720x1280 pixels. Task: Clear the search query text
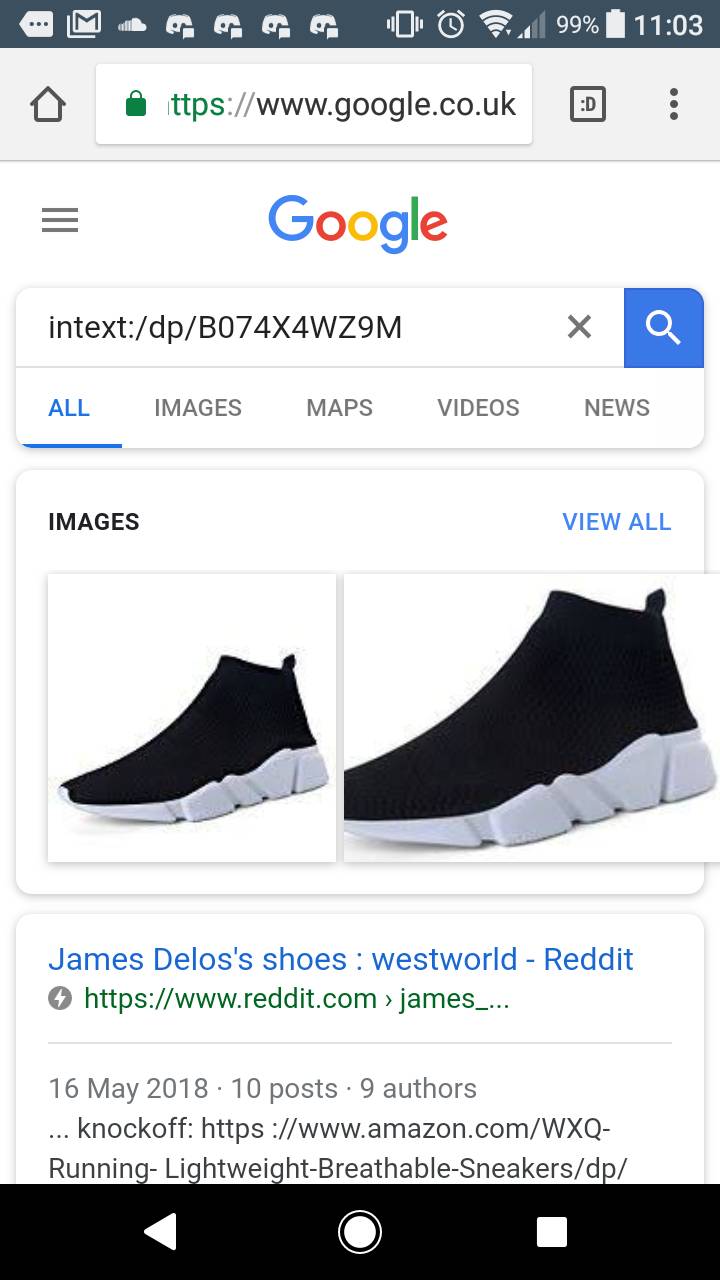pyautogui.click(x=579, y=327)
